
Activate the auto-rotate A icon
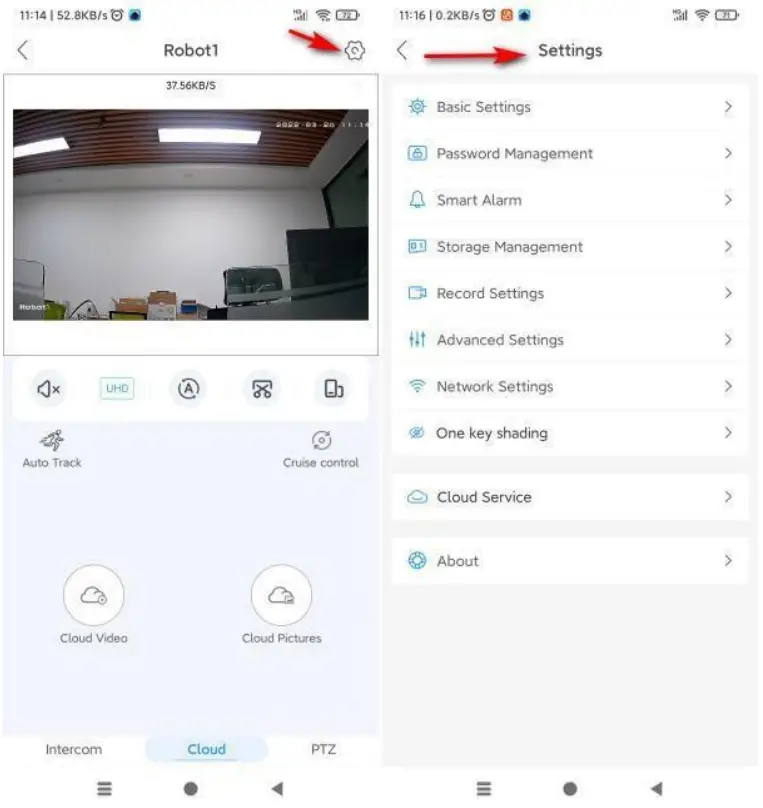pos(189,388)
